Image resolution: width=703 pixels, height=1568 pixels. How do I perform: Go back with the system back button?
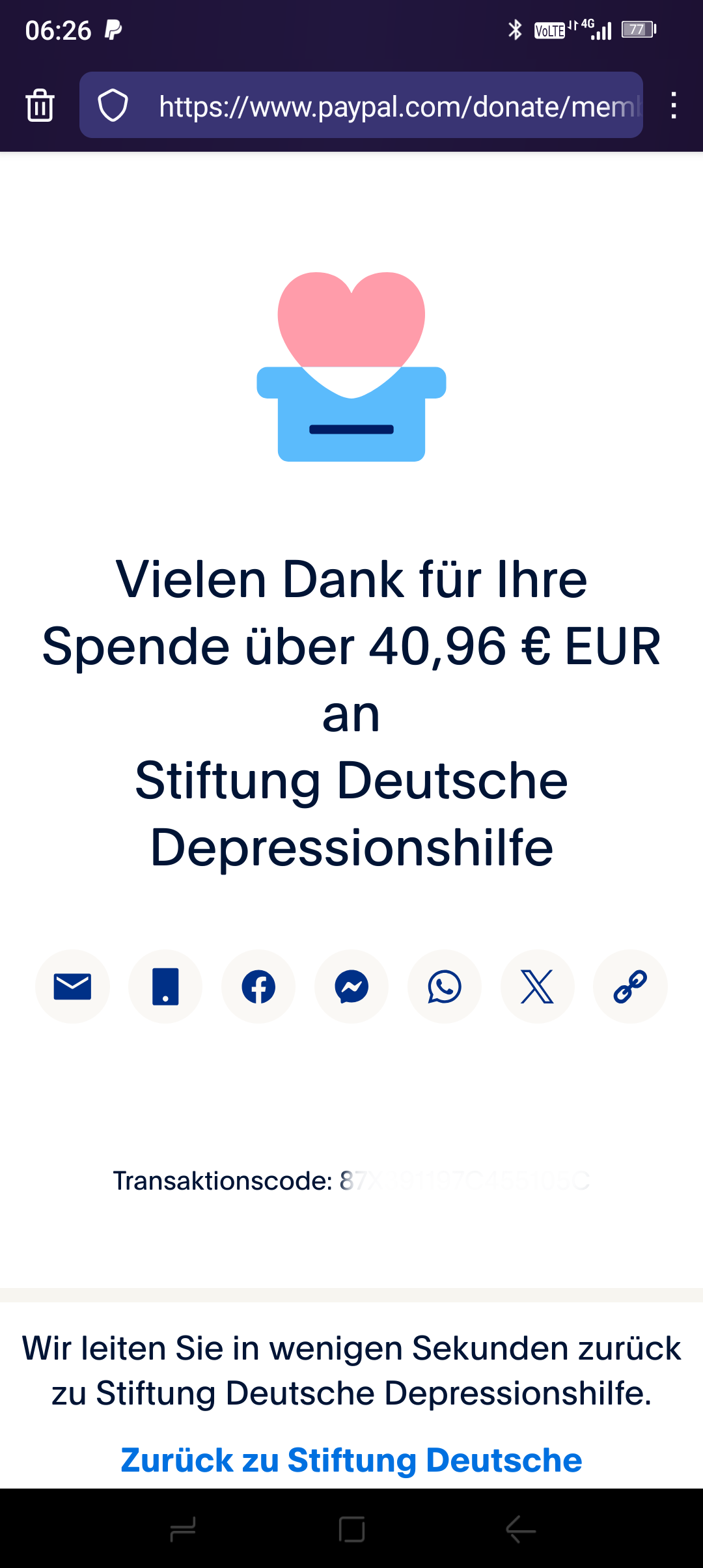pos(521,1529)
